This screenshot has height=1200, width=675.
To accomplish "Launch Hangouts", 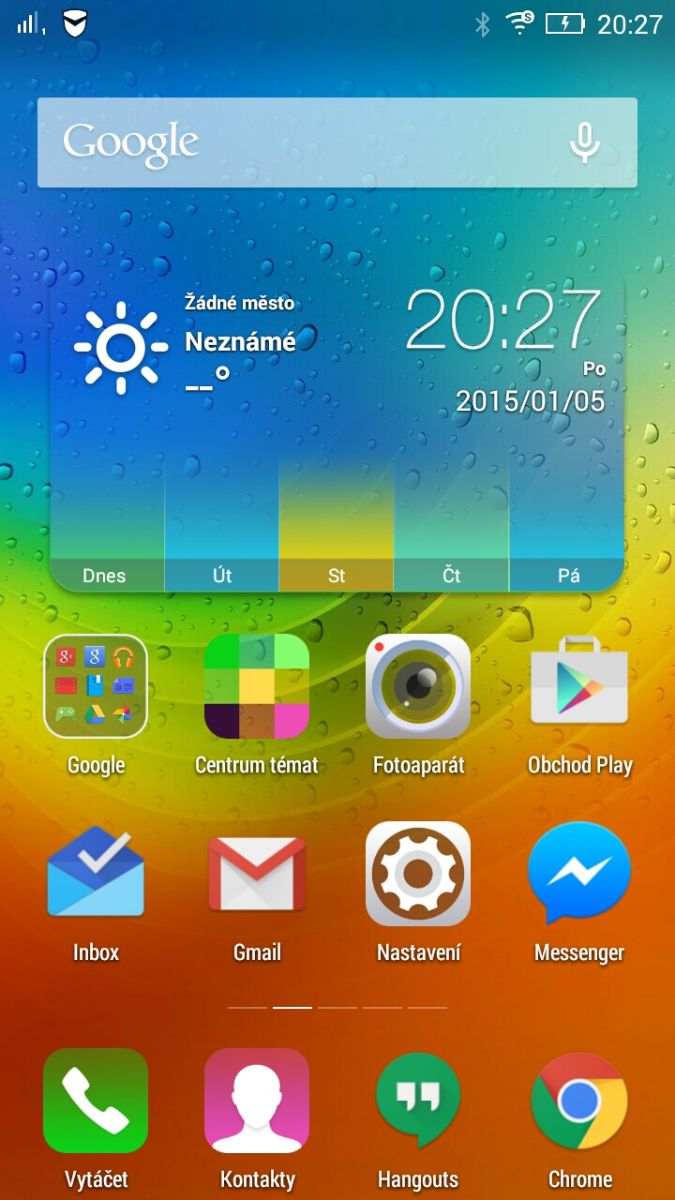I will pyautogui.click(x=418, y=1100).
